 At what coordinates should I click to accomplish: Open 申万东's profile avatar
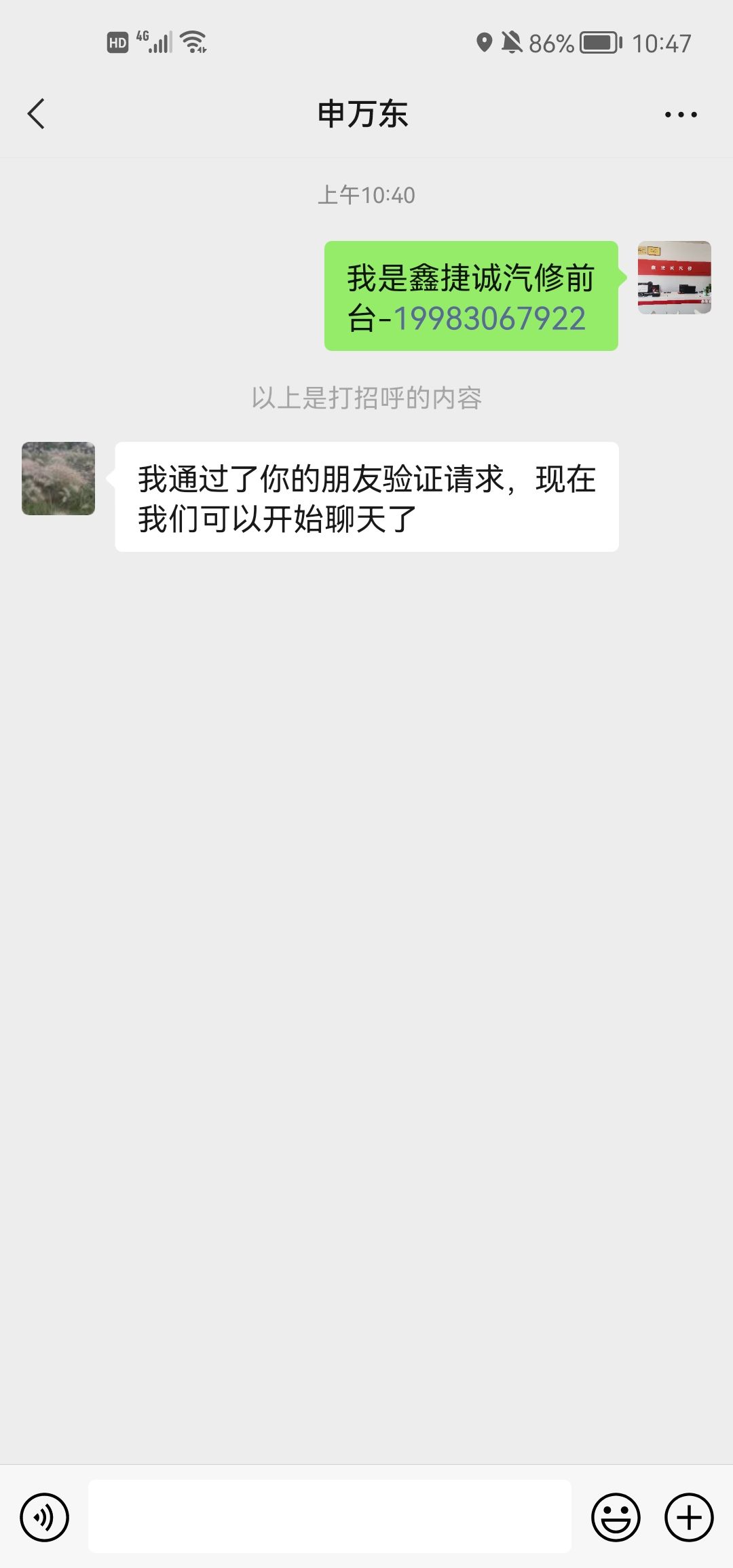coord(58,479)
